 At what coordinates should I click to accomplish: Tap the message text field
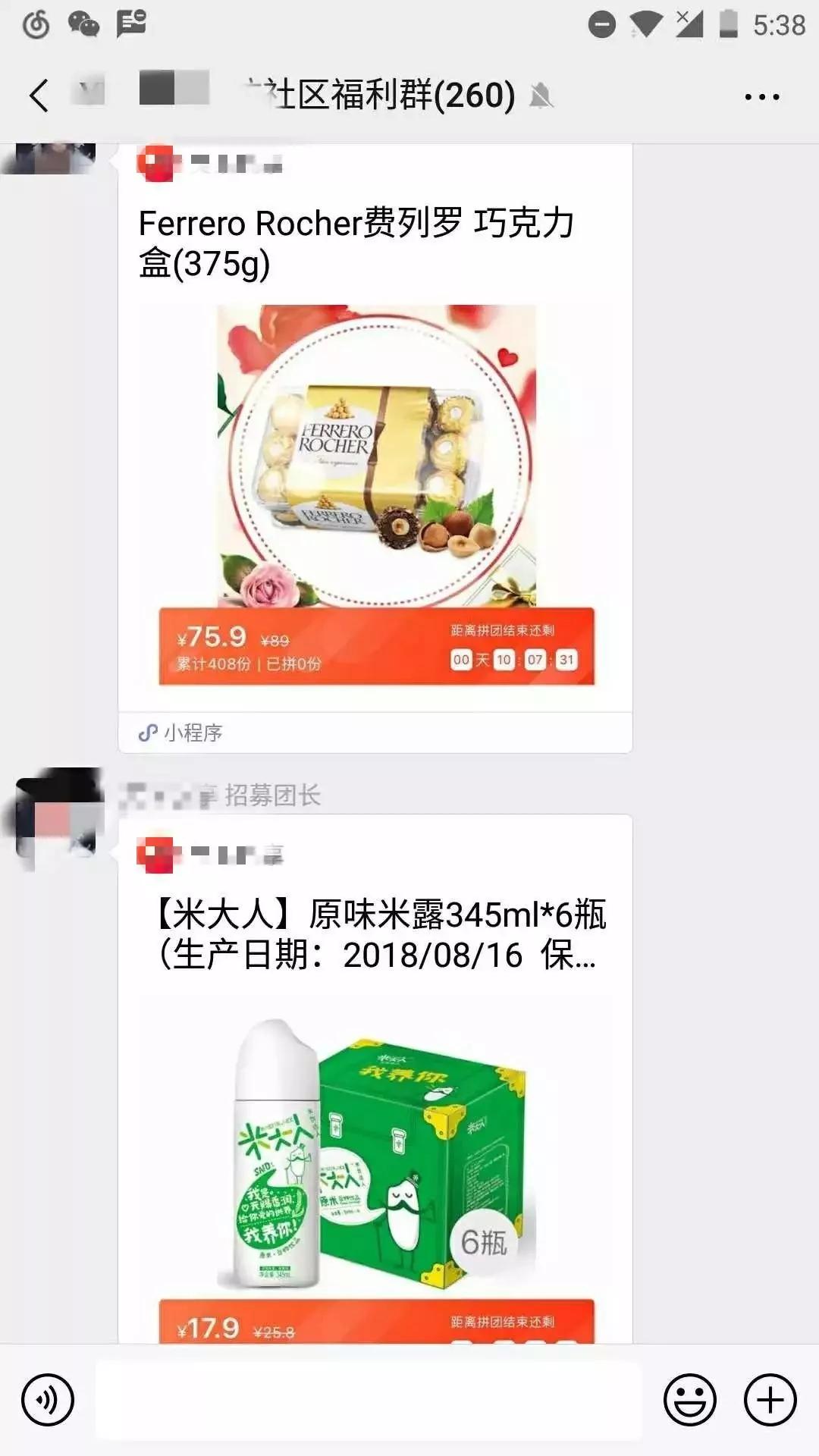point(368,1400)
